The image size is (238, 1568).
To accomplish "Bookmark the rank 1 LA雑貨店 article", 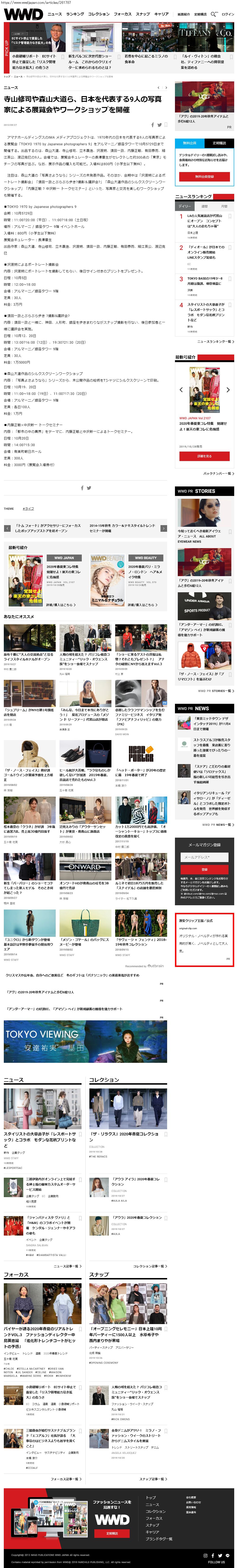I will pos(230,216).
